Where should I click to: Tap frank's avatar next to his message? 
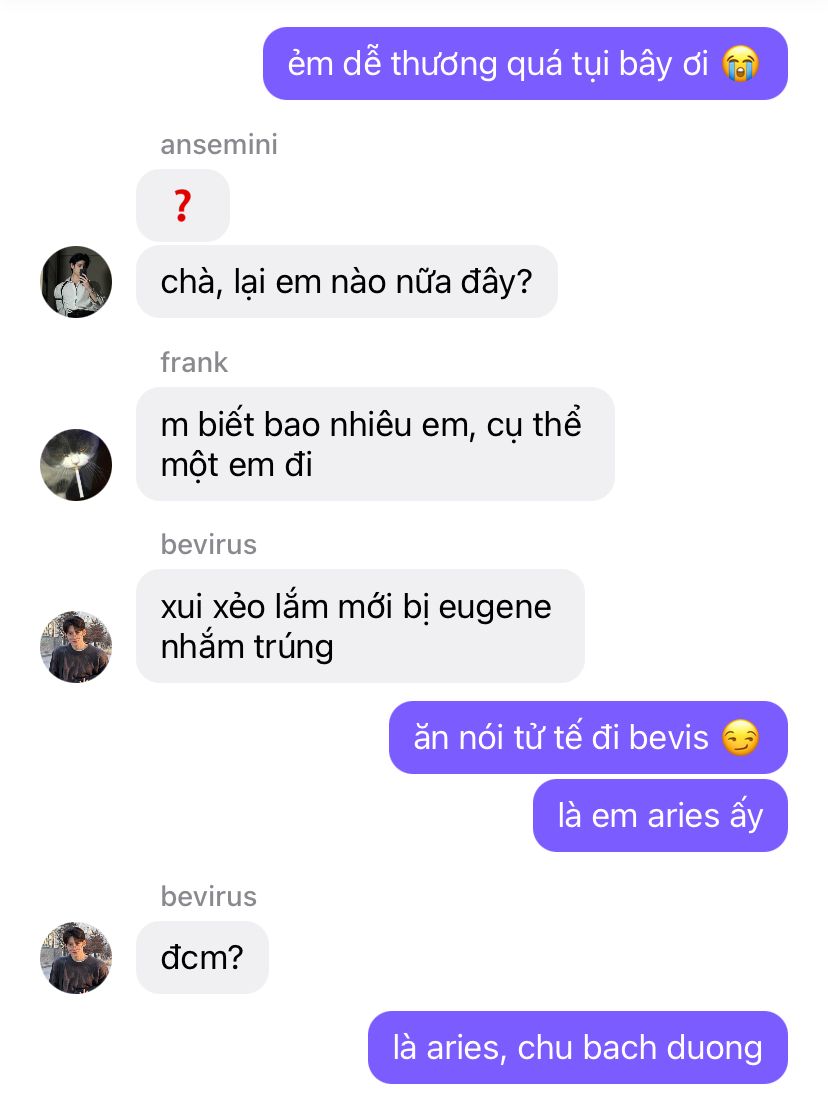coord(76,465)
